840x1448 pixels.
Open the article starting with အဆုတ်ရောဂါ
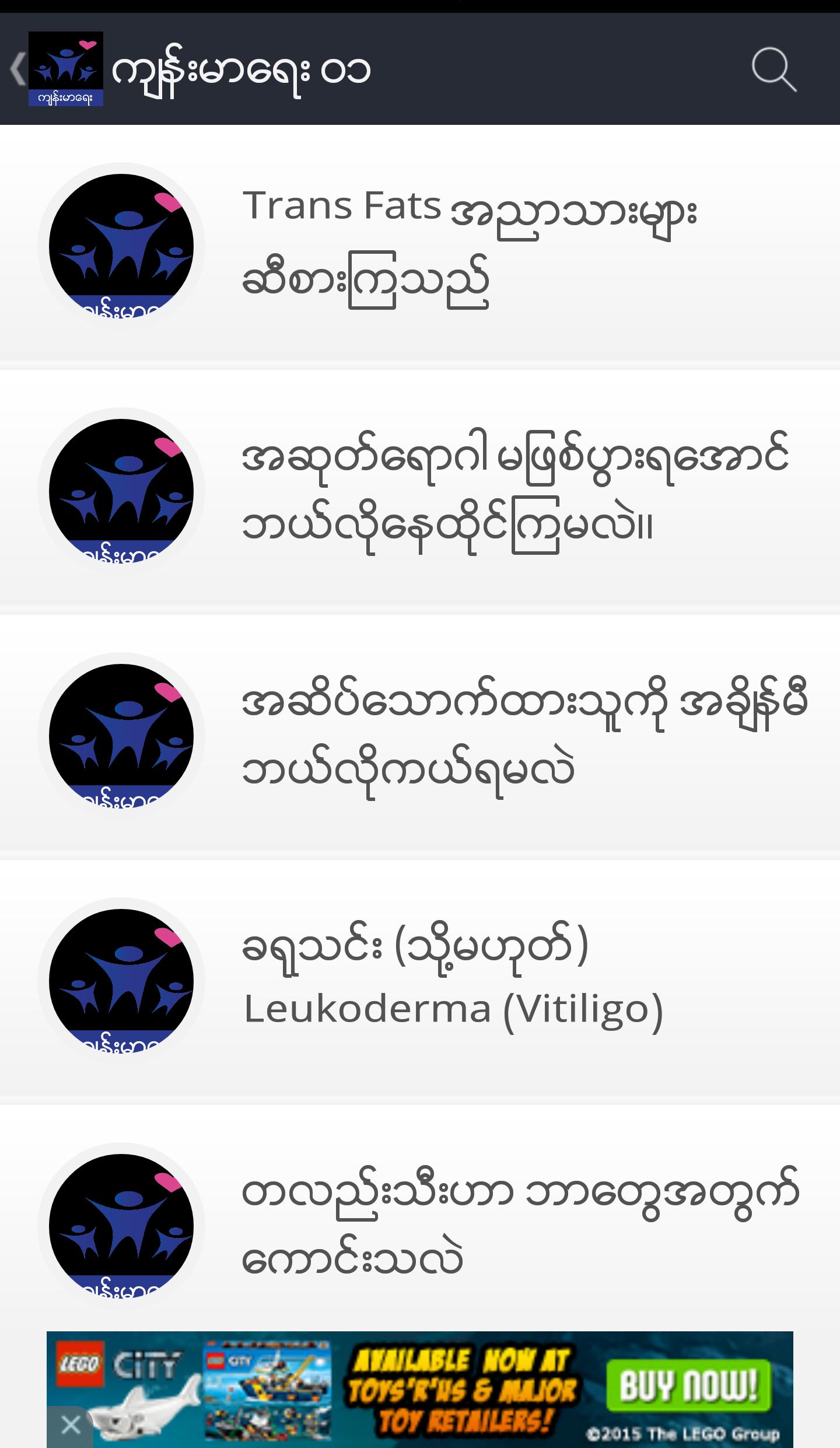coord(513,491)
